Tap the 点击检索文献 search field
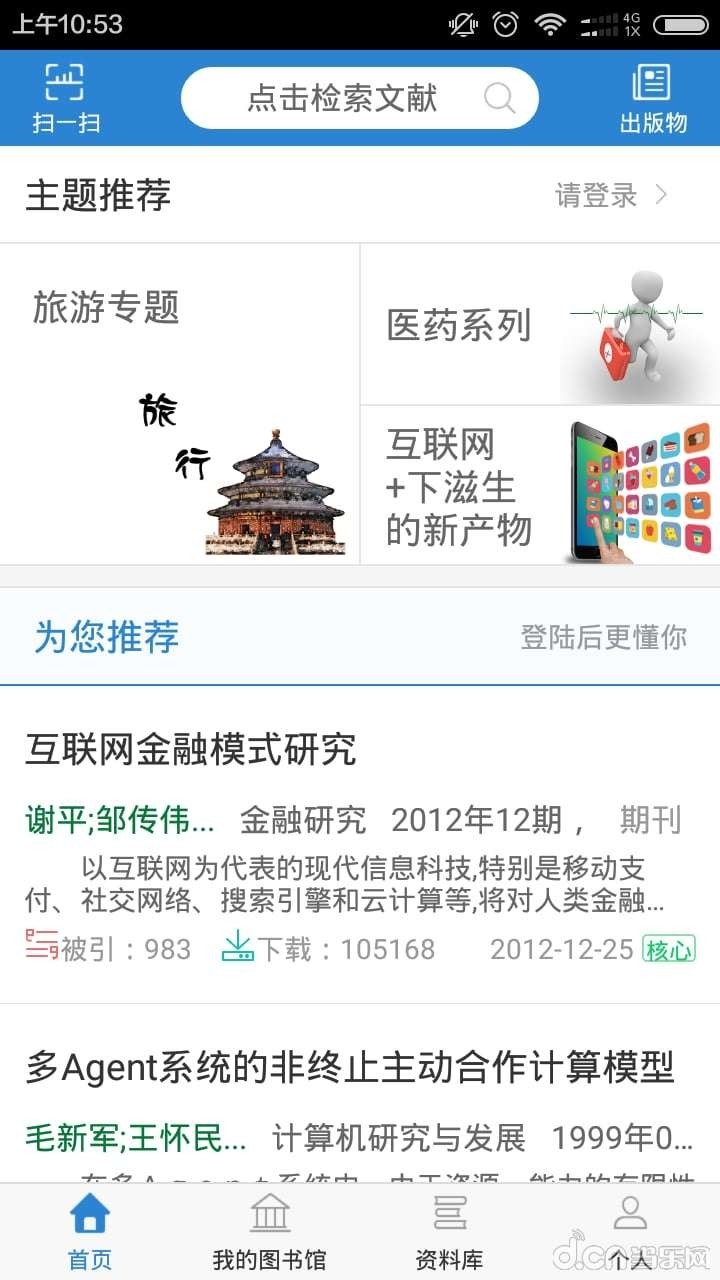This screenshot has width=720, height=1280. pos(345,98)
